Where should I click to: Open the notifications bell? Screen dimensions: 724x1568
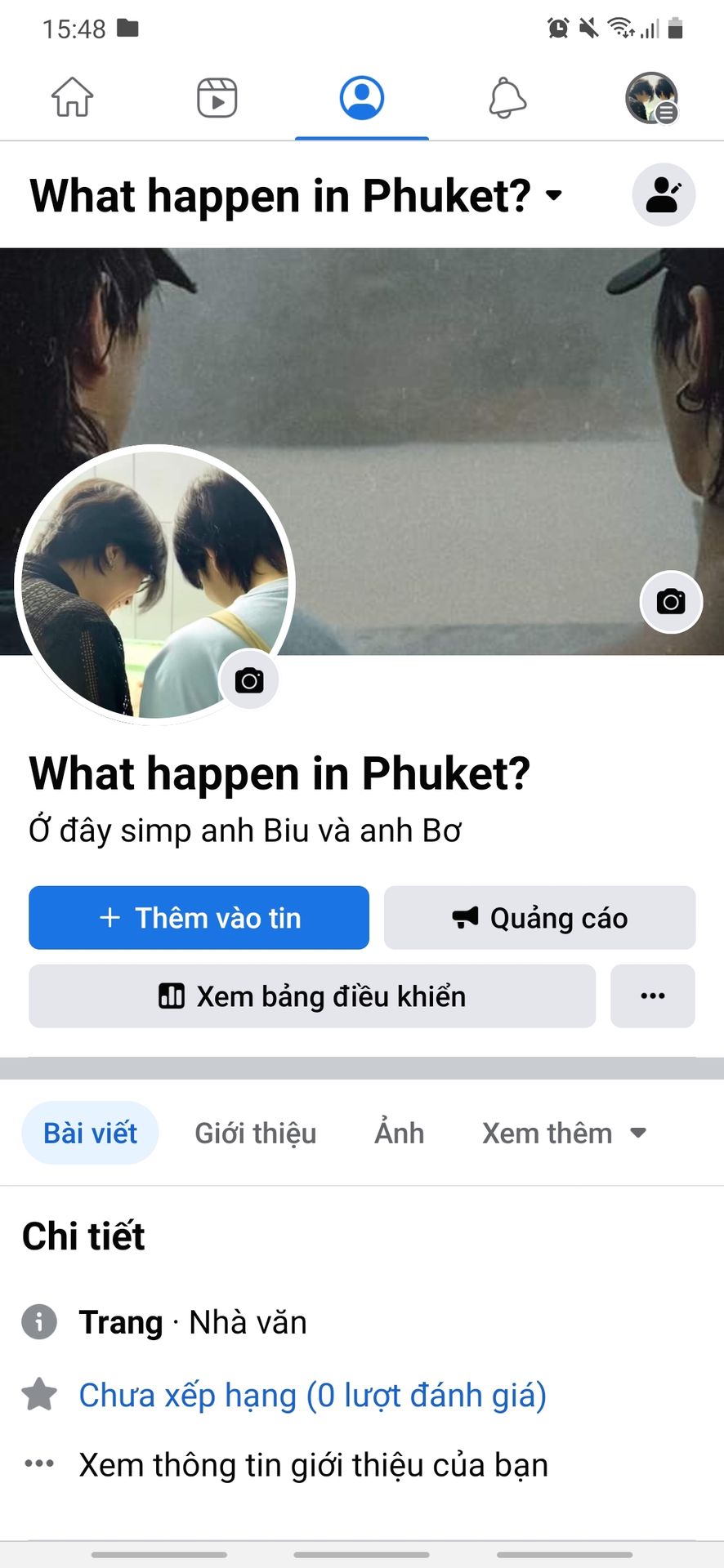click(507, 98)
